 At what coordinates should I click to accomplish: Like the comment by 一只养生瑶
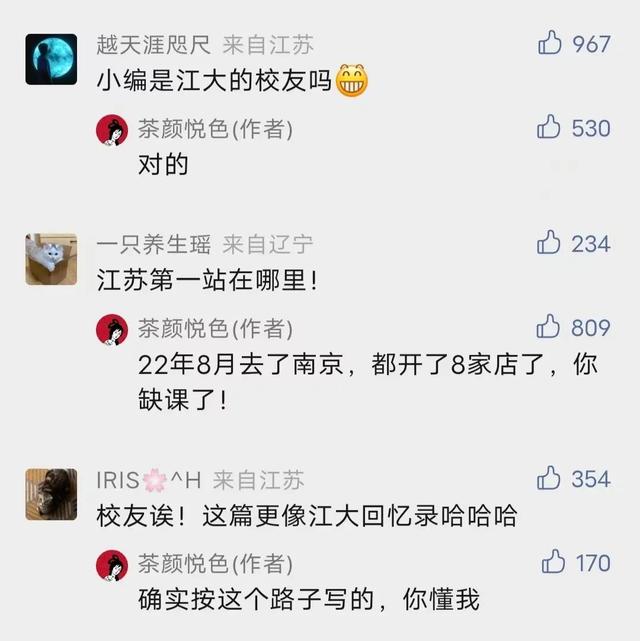pyautogui.click(x=550, y=243)
